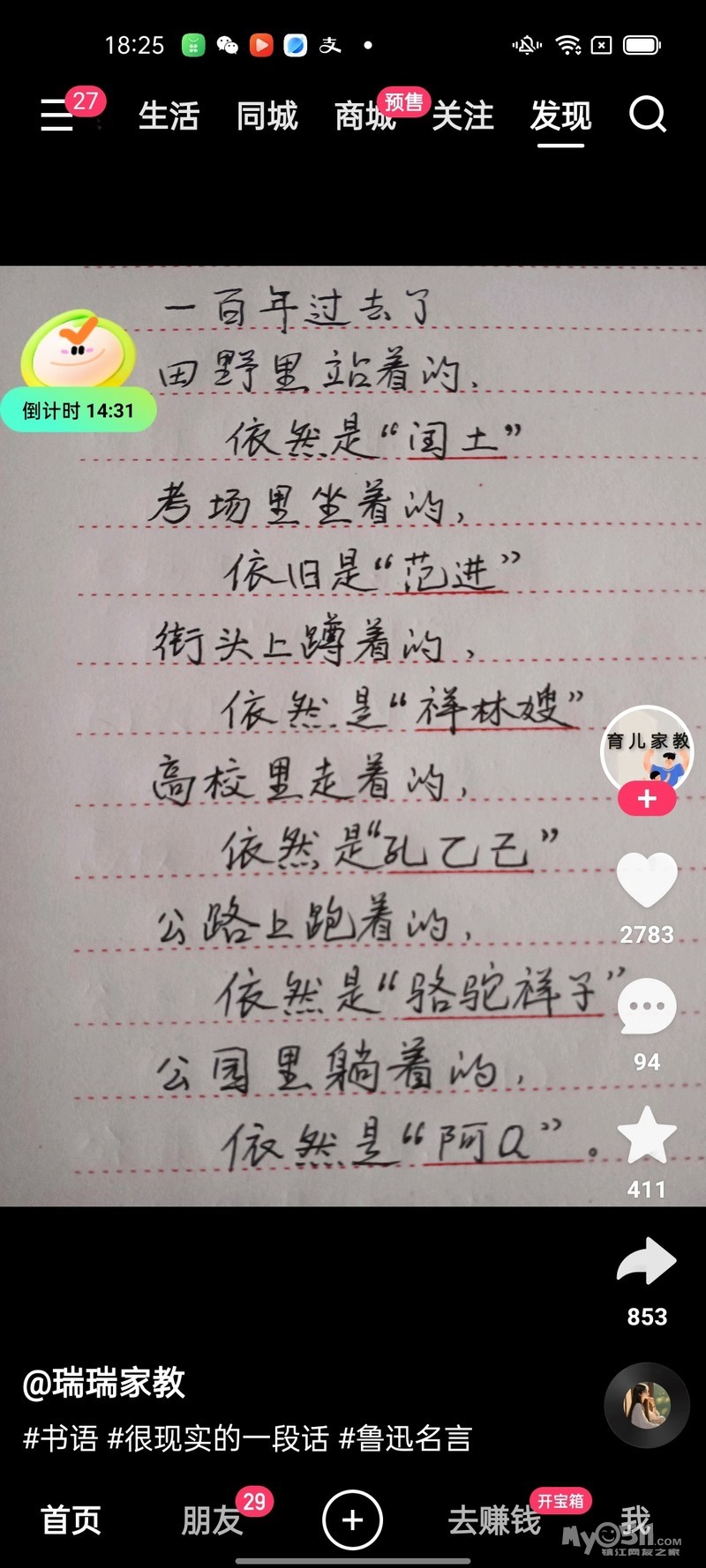Screen dimensions: 706x1568
Task: Create a new post with plus button
Action: click(352, 1520)
